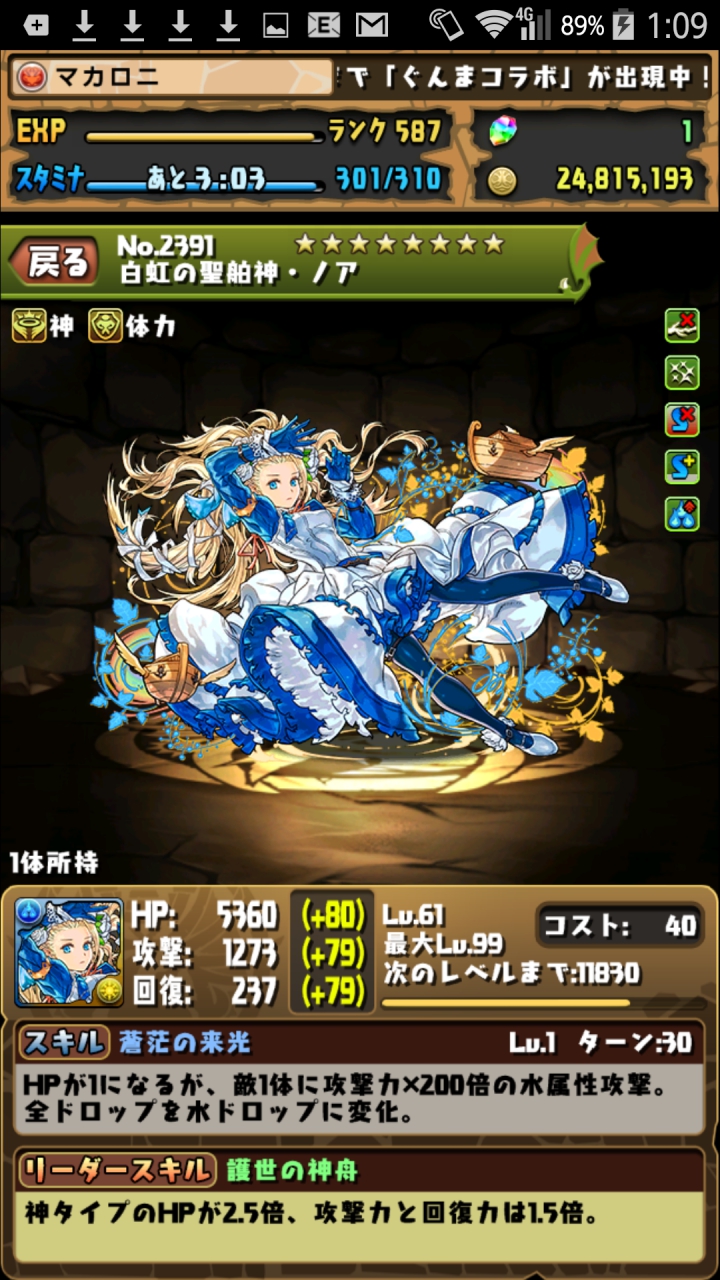This screenshot has height=1280, width=720.
Task: Tap the sparkle stars awakening icon
Action: (x=682, y=373)
